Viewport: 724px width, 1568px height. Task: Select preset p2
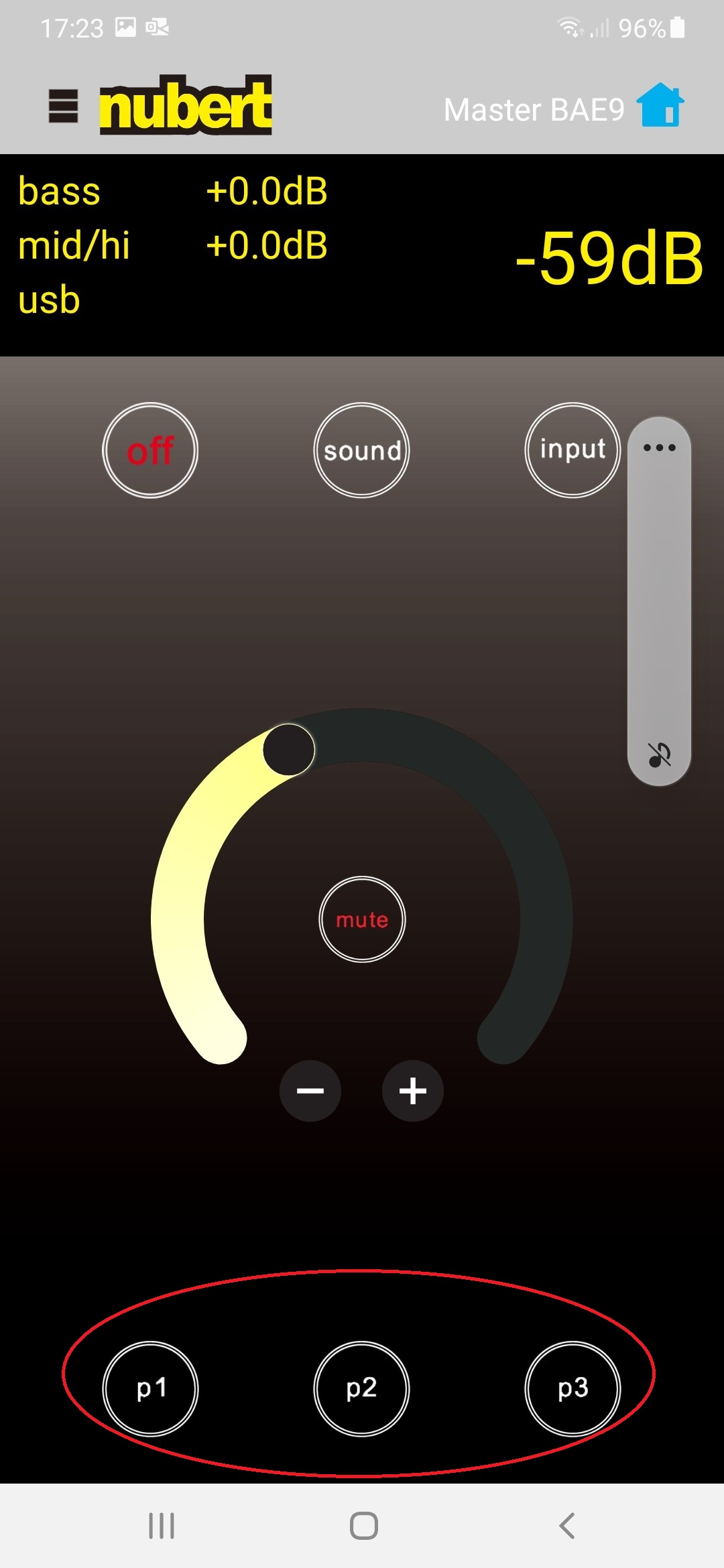[x=361, y=1388]
